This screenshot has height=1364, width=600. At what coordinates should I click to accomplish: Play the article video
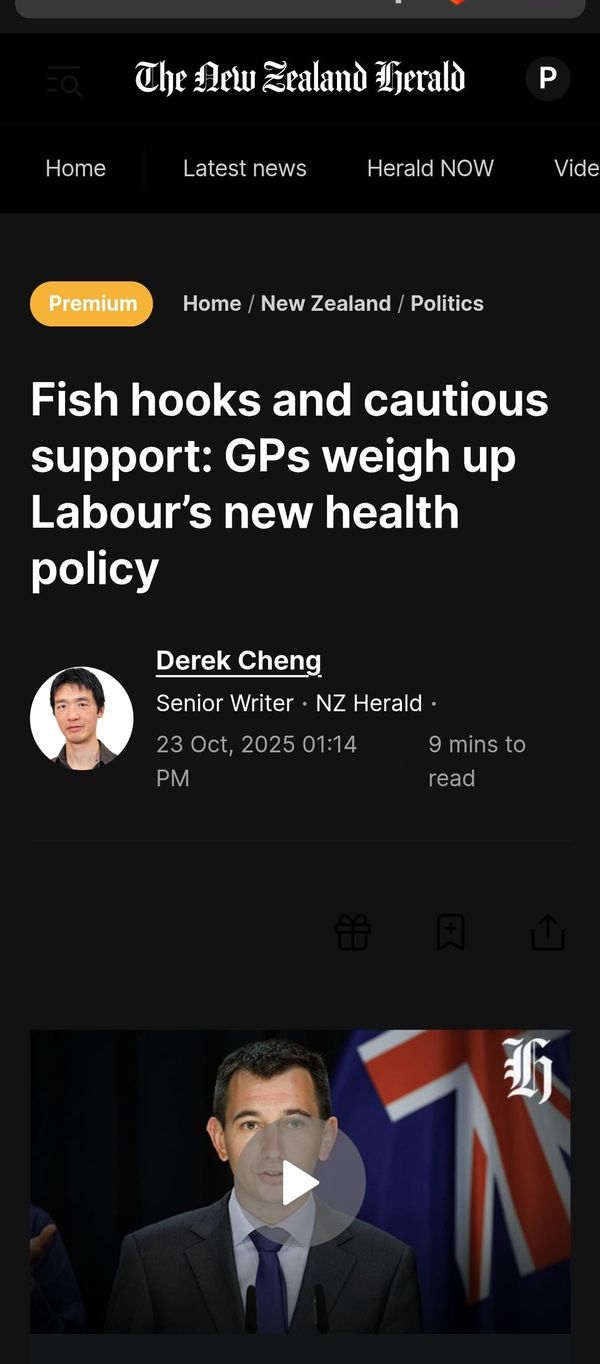click(300, 1183)
